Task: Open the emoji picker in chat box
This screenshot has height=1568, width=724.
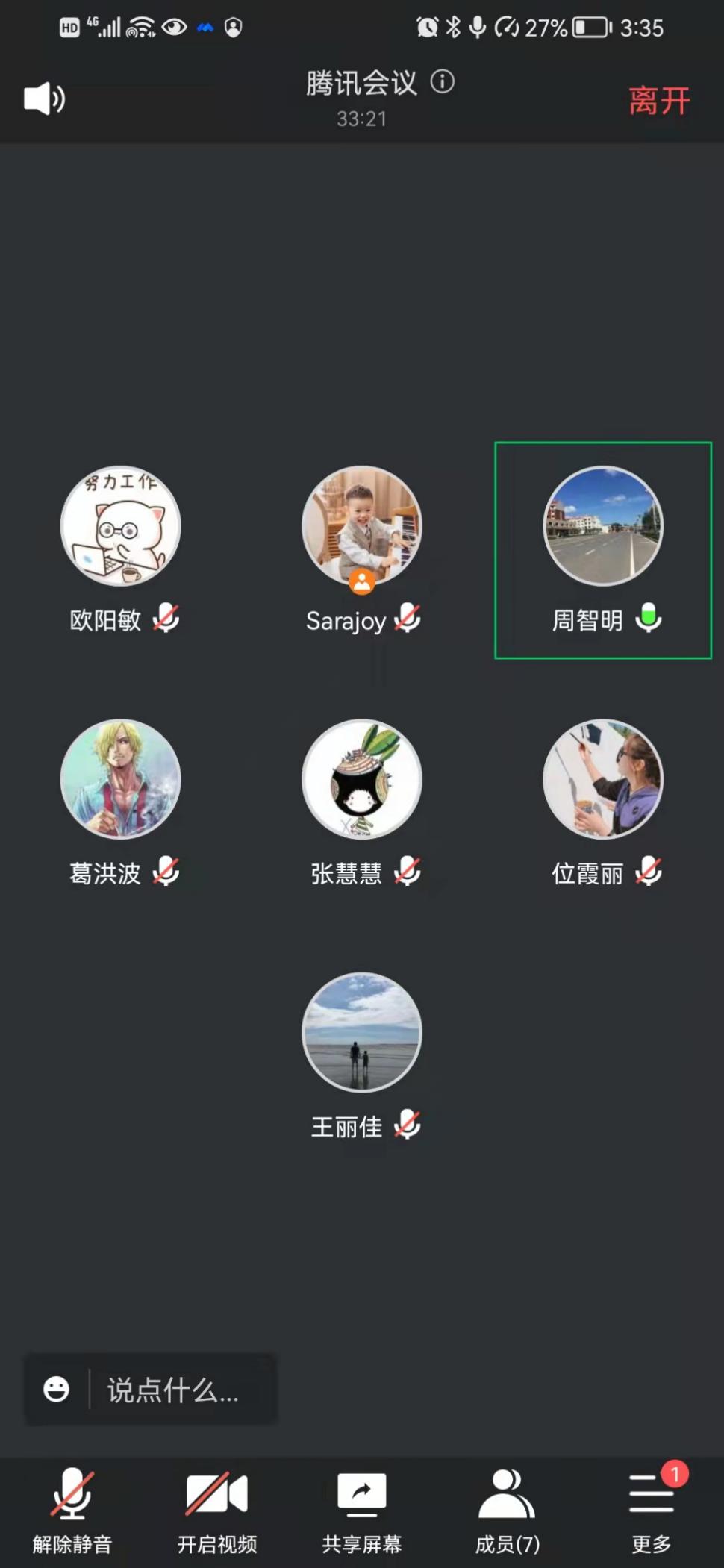Action: [x=57, y=1389]
